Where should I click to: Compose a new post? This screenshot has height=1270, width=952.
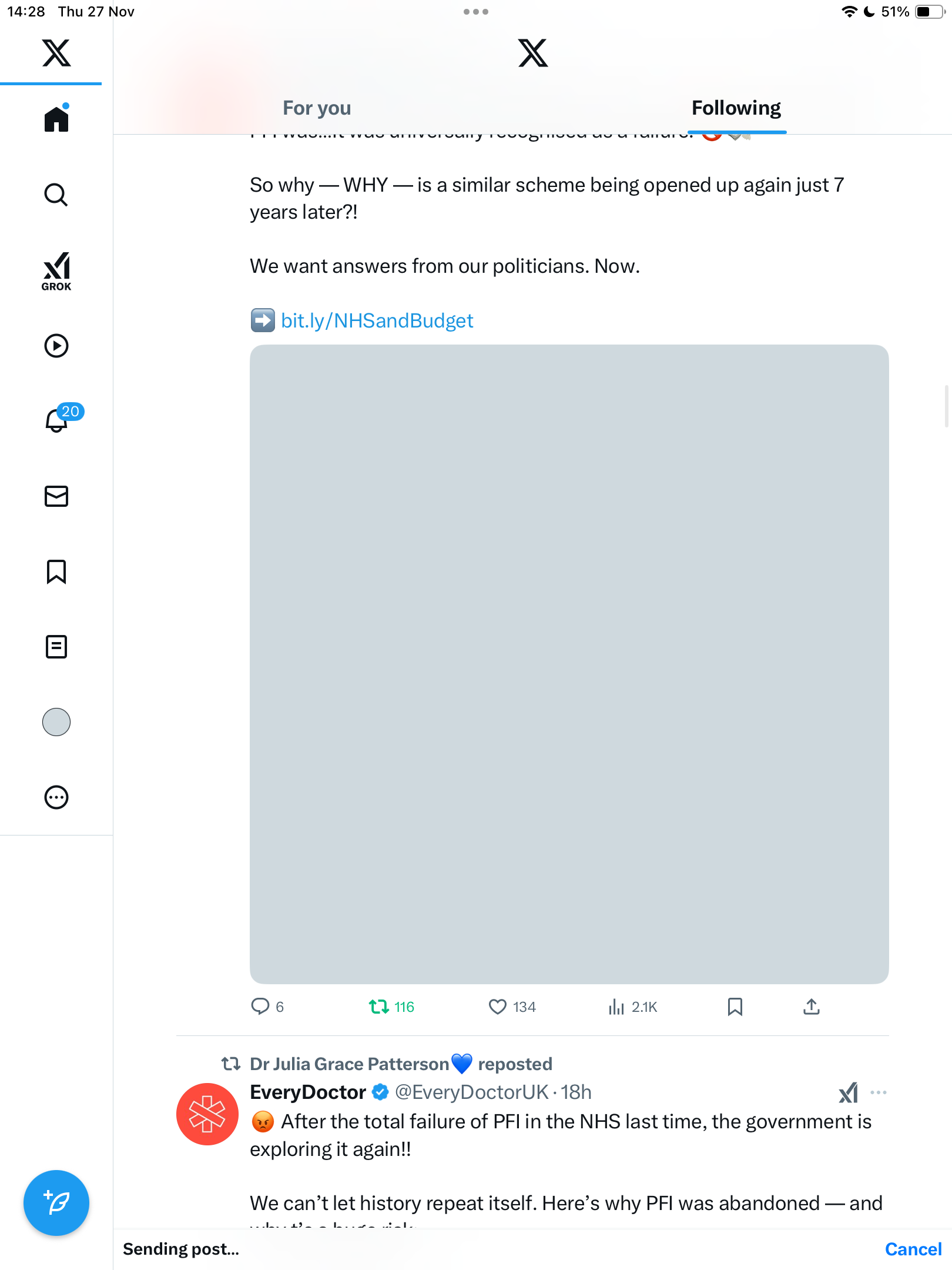pos(56,1202)
